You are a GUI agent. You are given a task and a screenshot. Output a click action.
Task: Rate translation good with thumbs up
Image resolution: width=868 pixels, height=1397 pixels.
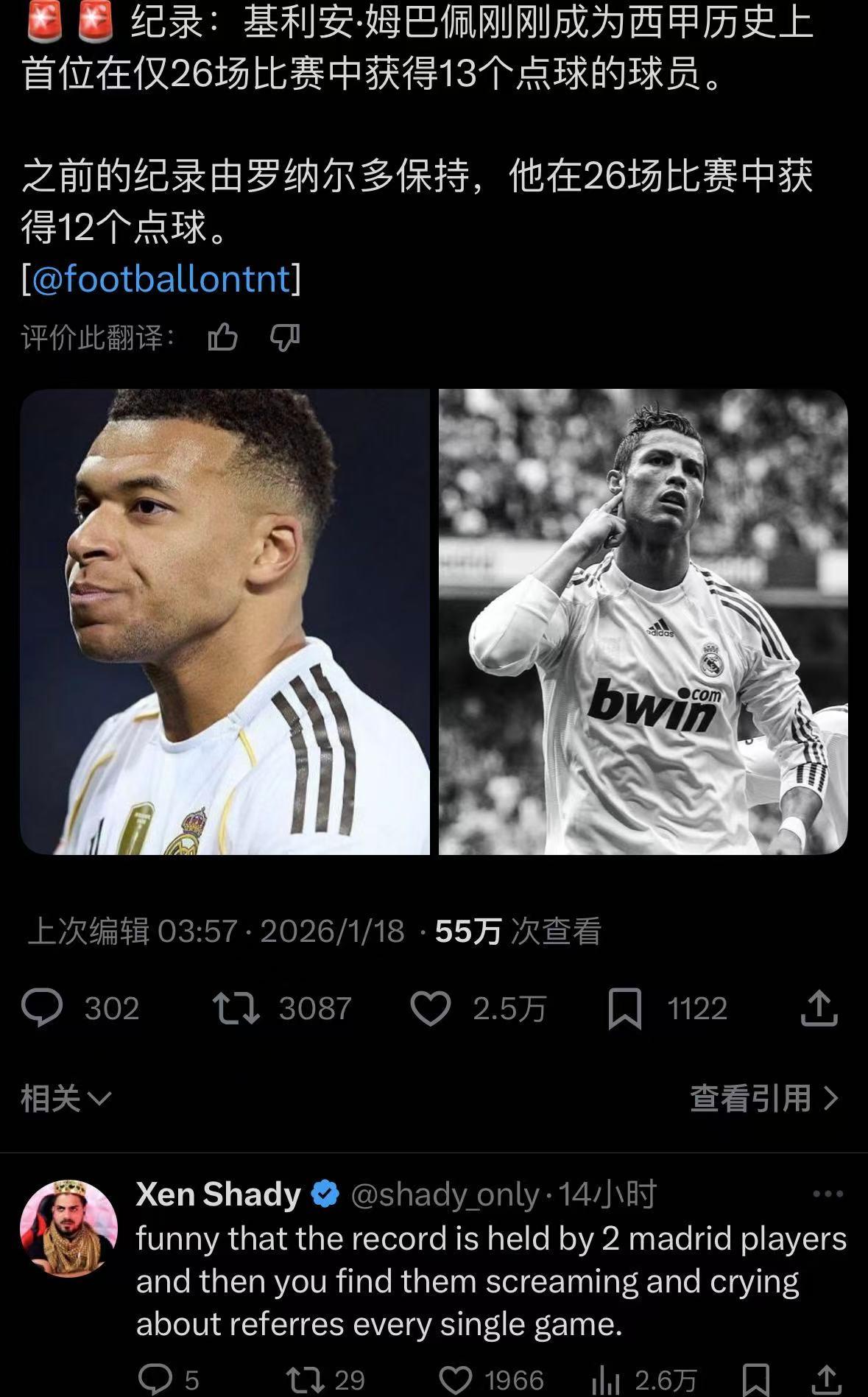pyautogui.click(x=225, y=336)
